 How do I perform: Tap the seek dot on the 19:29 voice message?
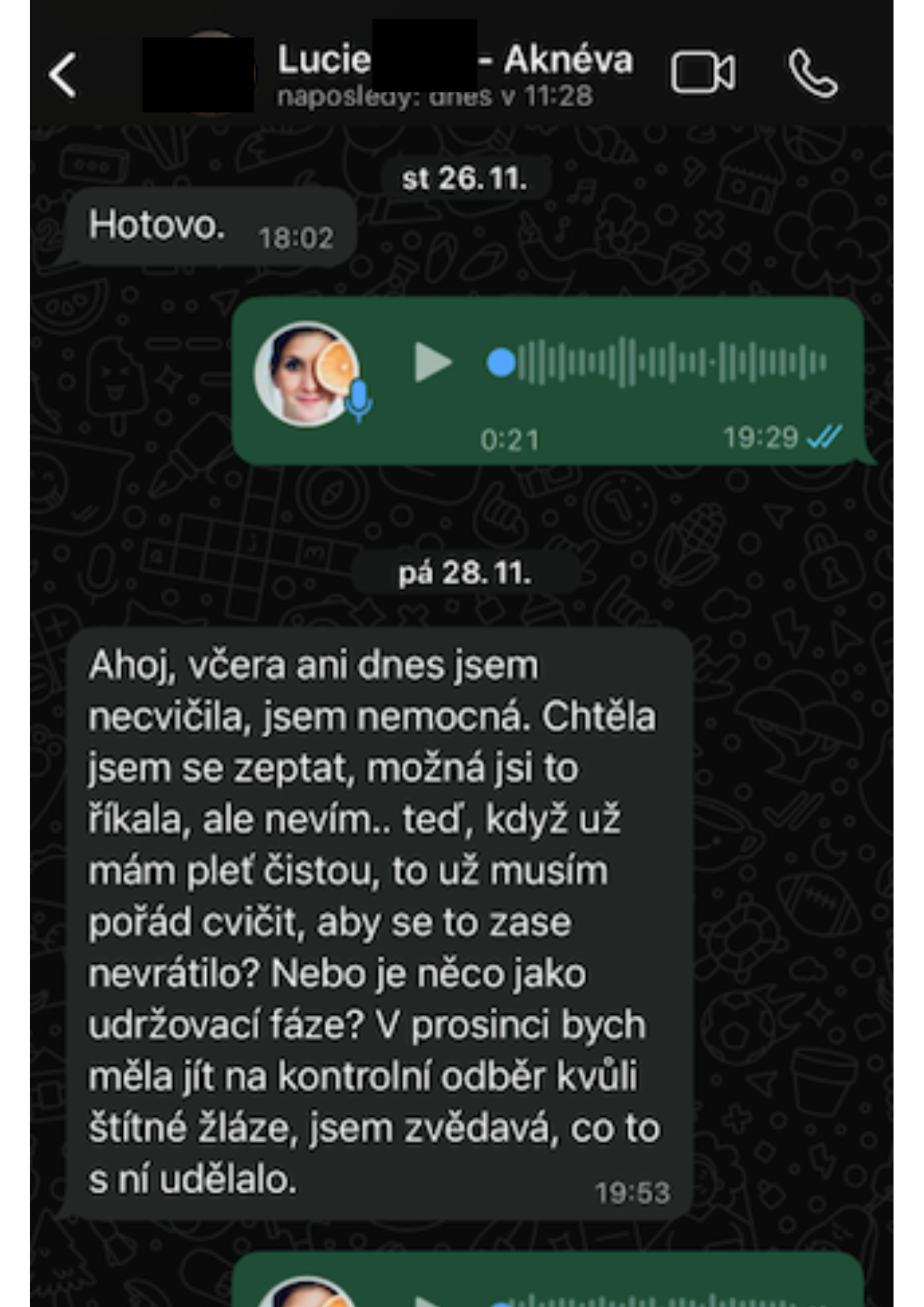click(x=501, y=363)
